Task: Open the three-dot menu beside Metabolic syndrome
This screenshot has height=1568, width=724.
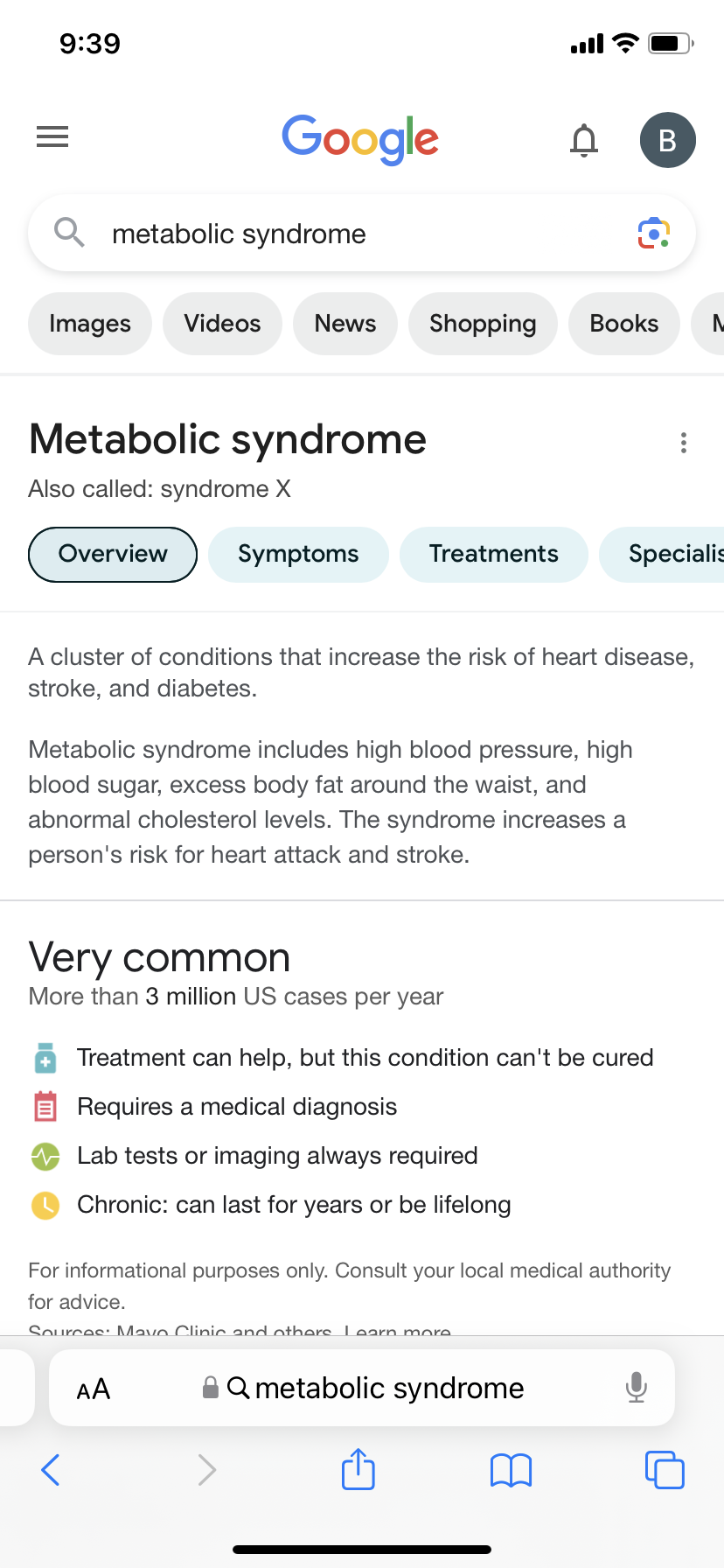Action: pyautogui.click(x=684, y=443)
